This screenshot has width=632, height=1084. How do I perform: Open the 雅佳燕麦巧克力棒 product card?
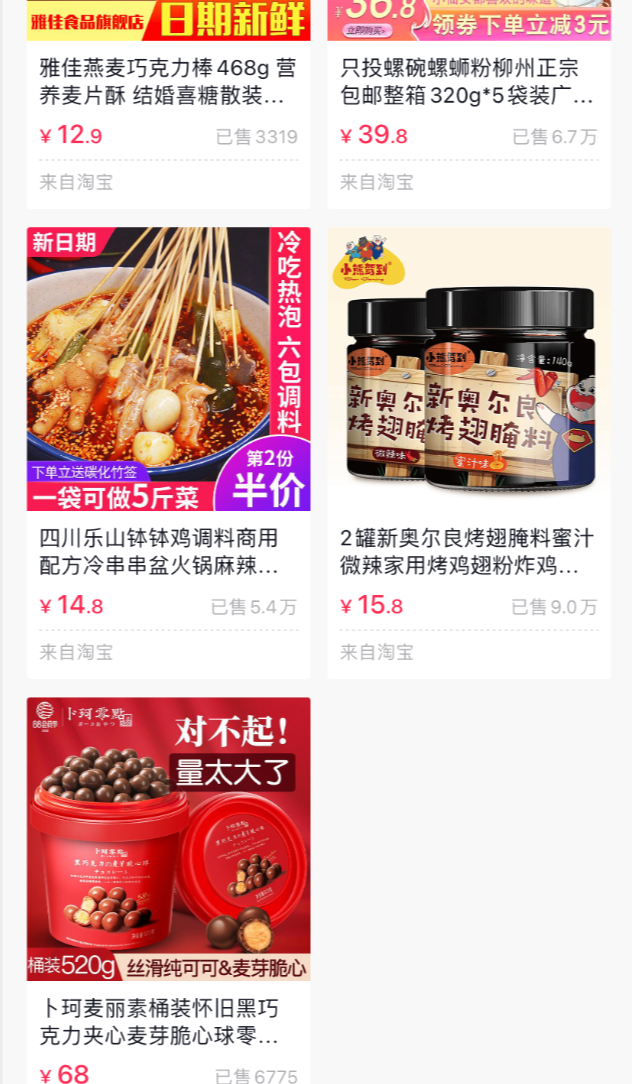coord(168,82)
